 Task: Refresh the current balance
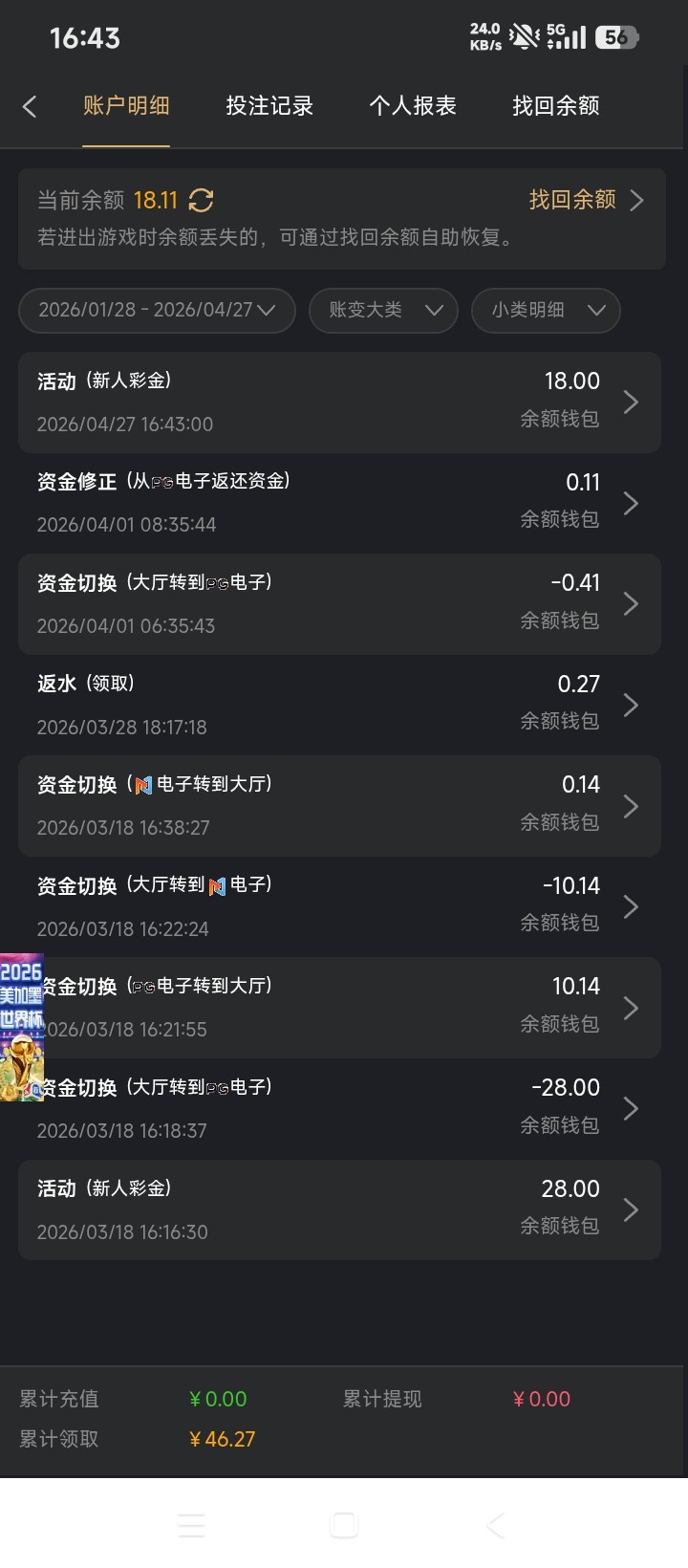tap(201, 200)
